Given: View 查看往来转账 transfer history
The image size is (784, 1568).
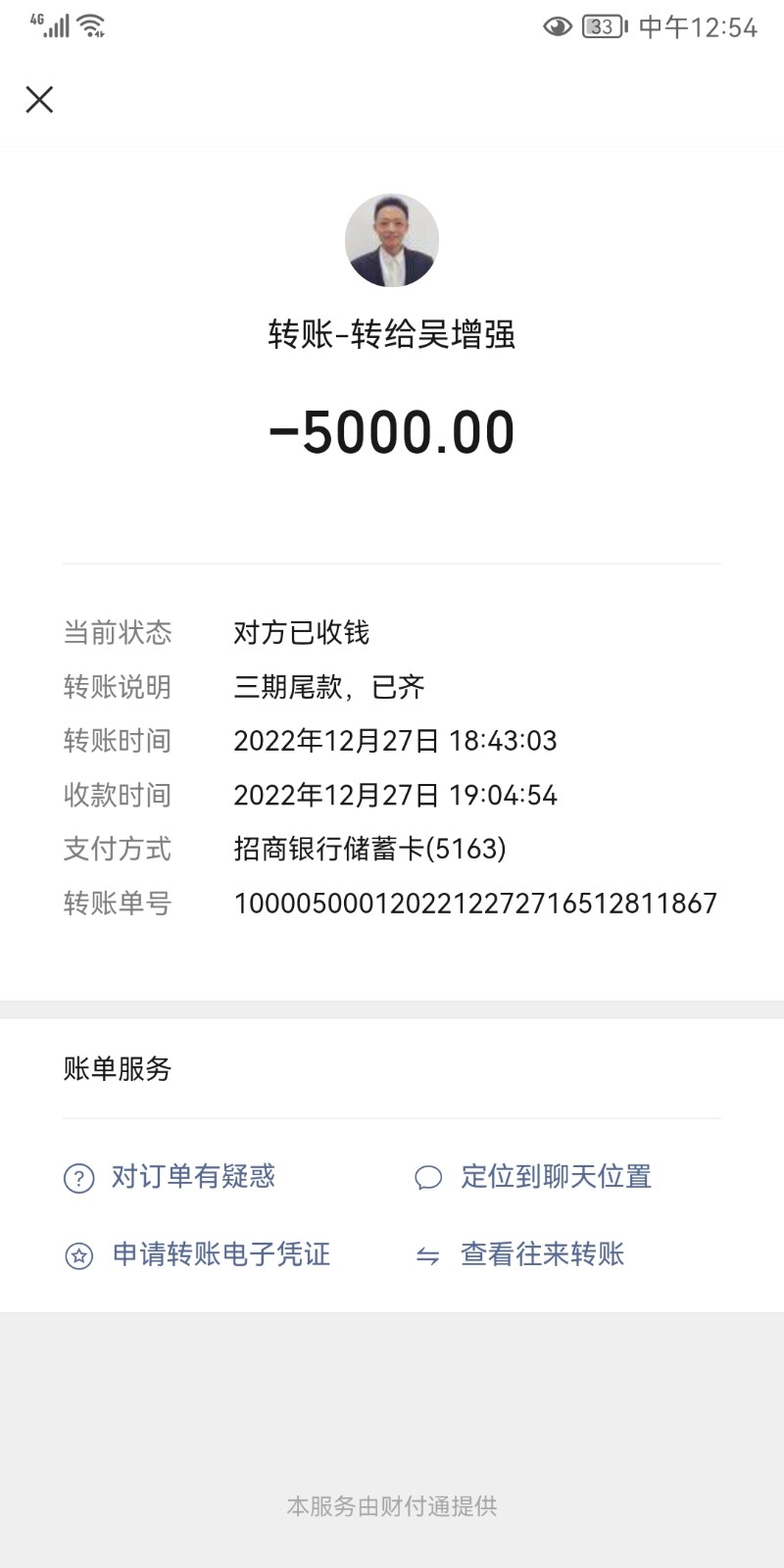Looking at the screenshot, I should 541,1254.
